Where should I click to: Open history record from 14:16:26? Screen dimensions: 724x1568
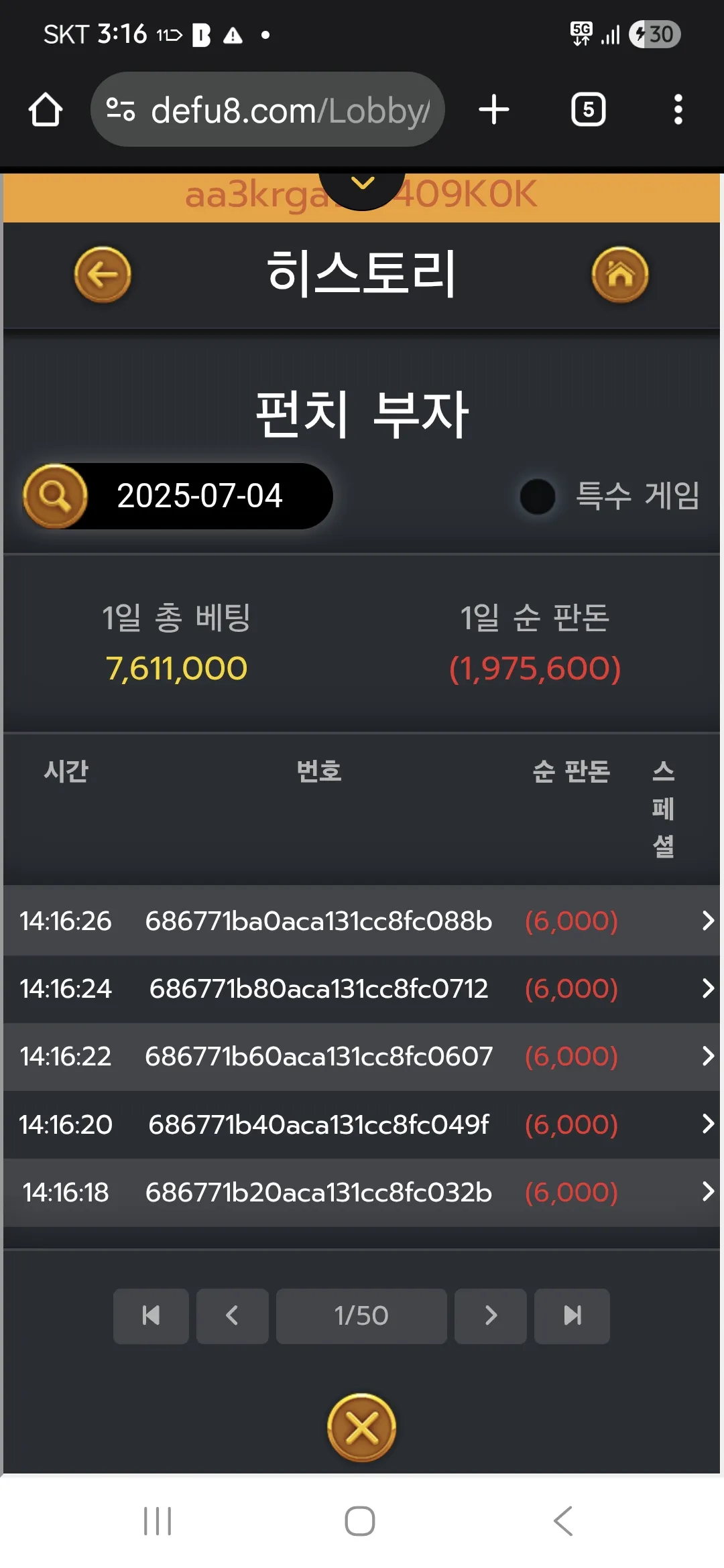[362, 921]
